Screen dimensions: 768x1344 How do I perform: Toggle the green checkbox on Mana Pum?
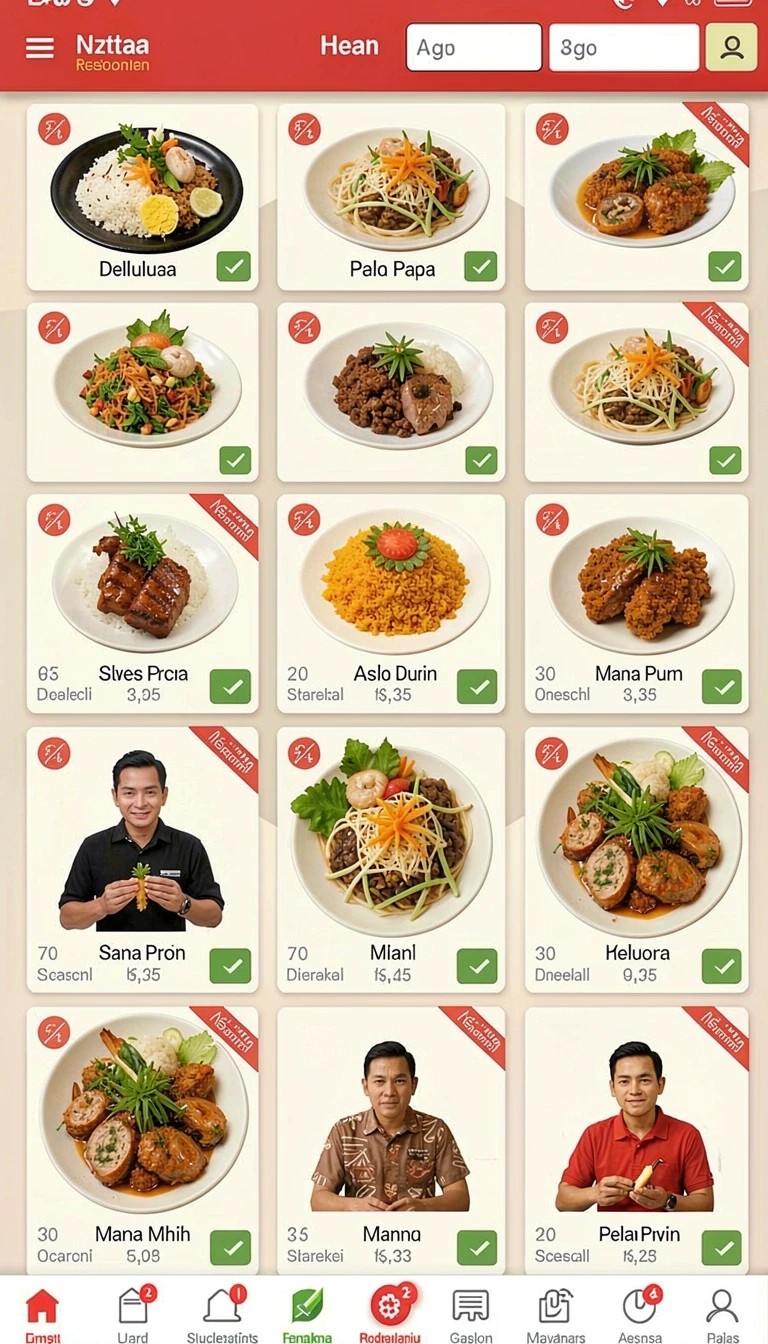pyautogui.click(x=722, y=687)
